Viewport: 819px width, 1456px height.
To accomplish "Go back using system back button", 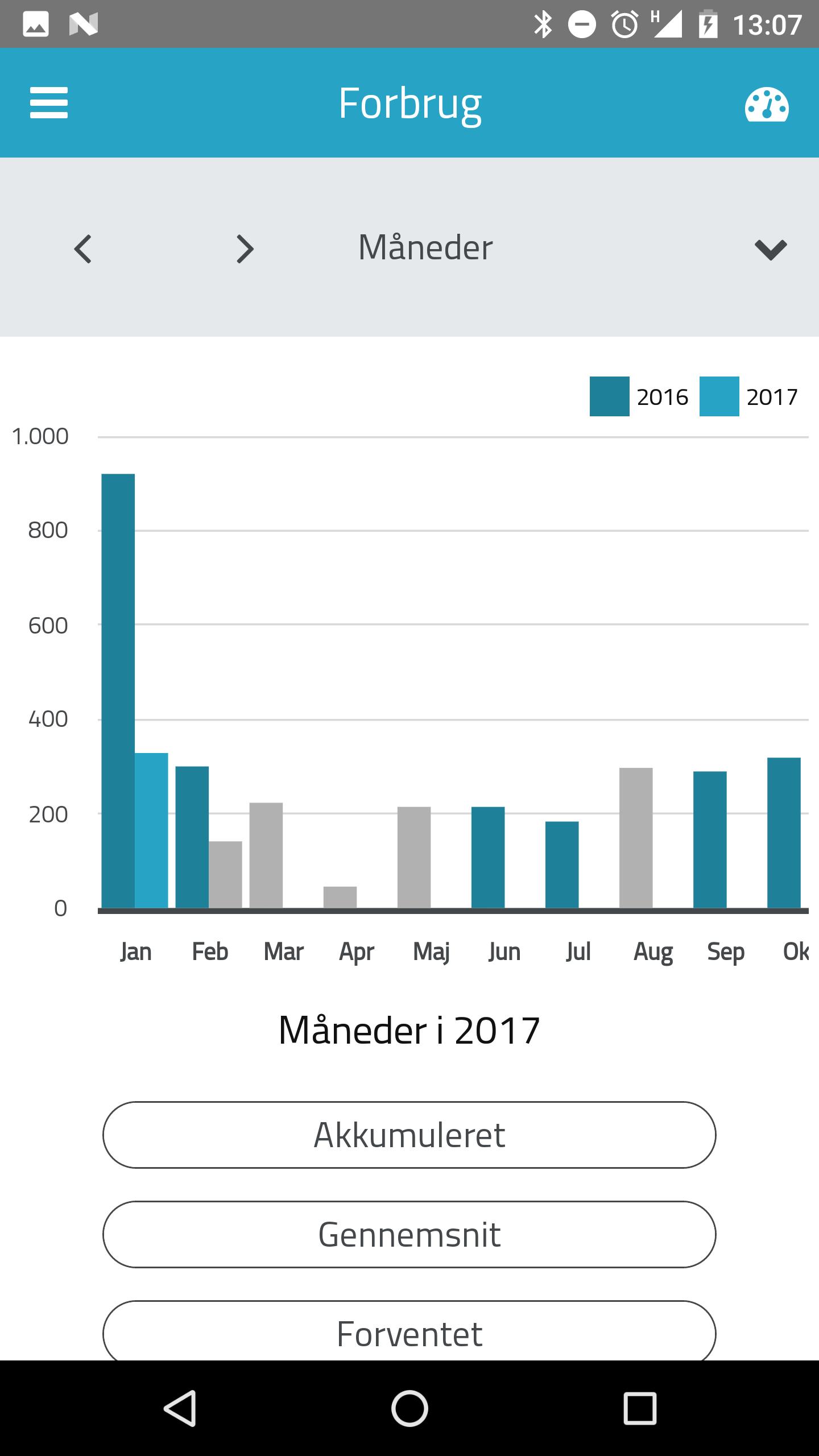I will pyautogui.click(x=180, y=1408).
